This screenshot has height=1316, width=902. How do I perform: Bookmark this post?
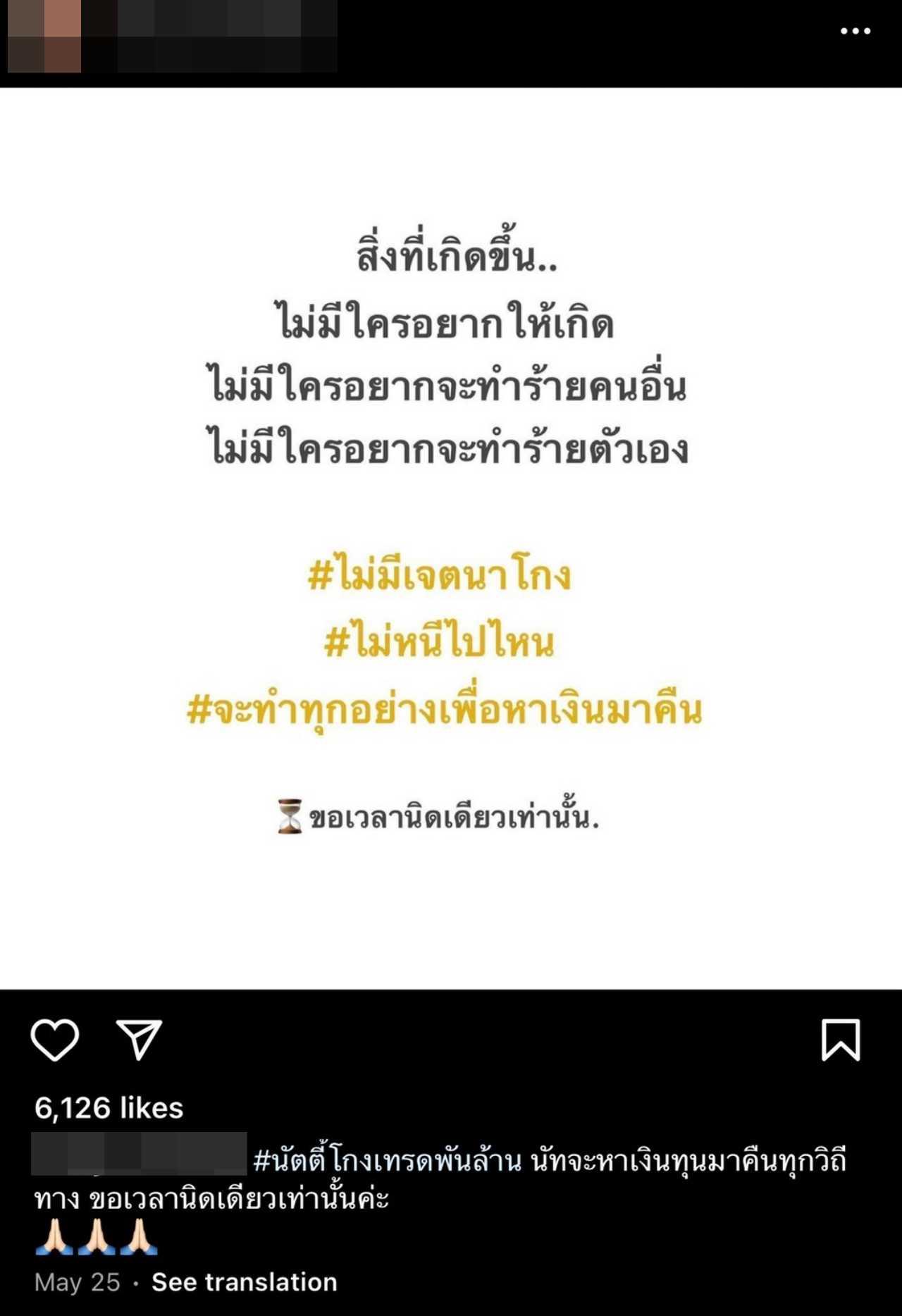[x=840, y=1039]
